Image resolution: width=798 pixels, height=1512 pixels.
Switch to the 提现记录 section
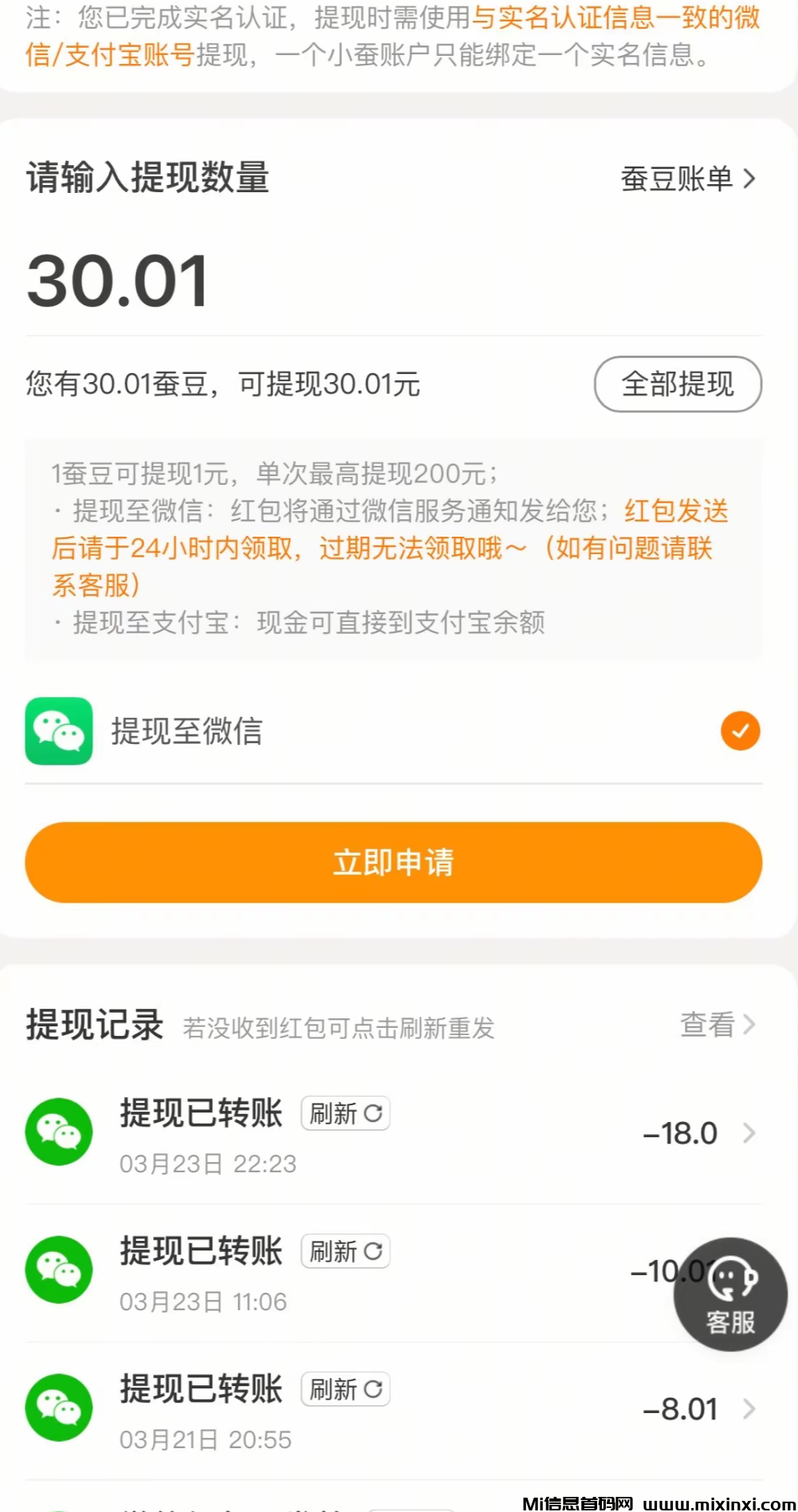pos(92,1025)
